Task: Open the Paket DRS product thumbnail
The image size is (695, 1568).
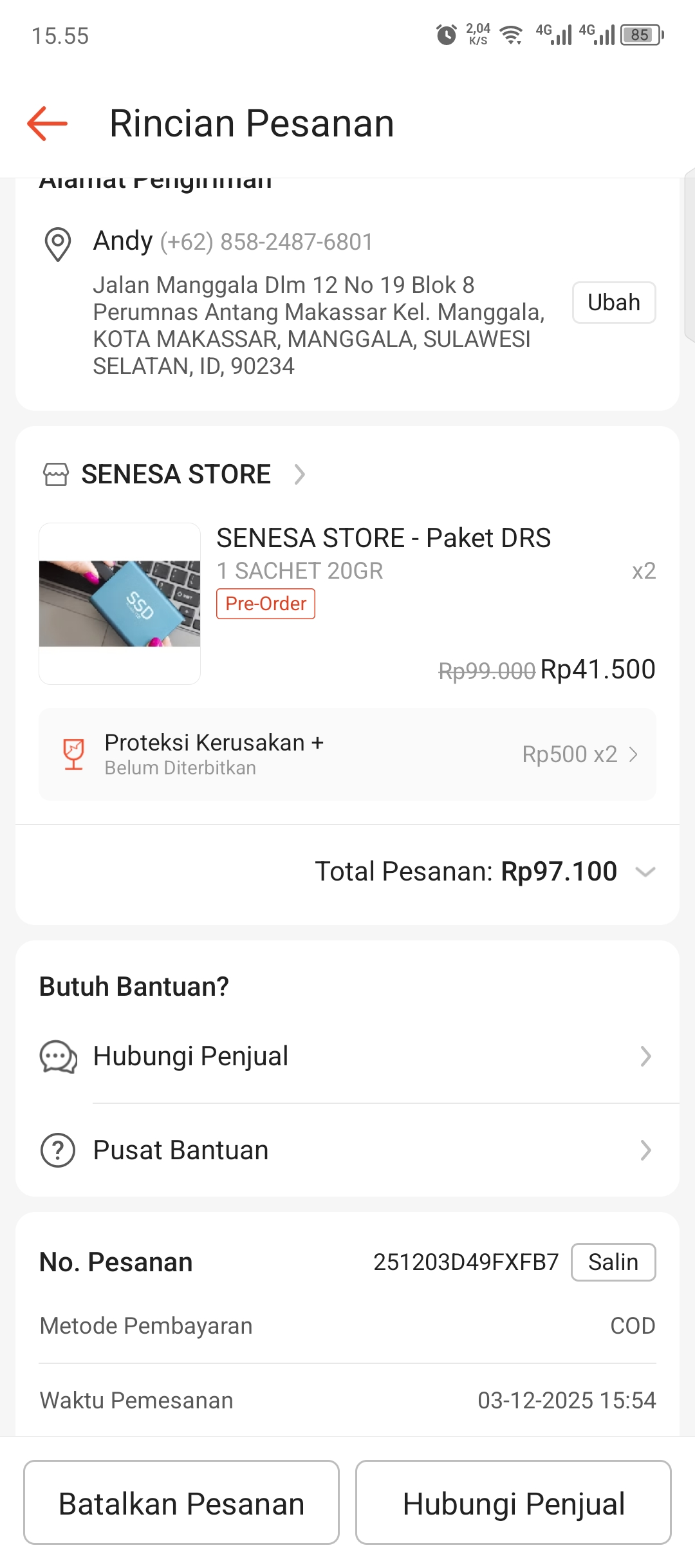Action: pyautogui.click(x=120, y=603)
